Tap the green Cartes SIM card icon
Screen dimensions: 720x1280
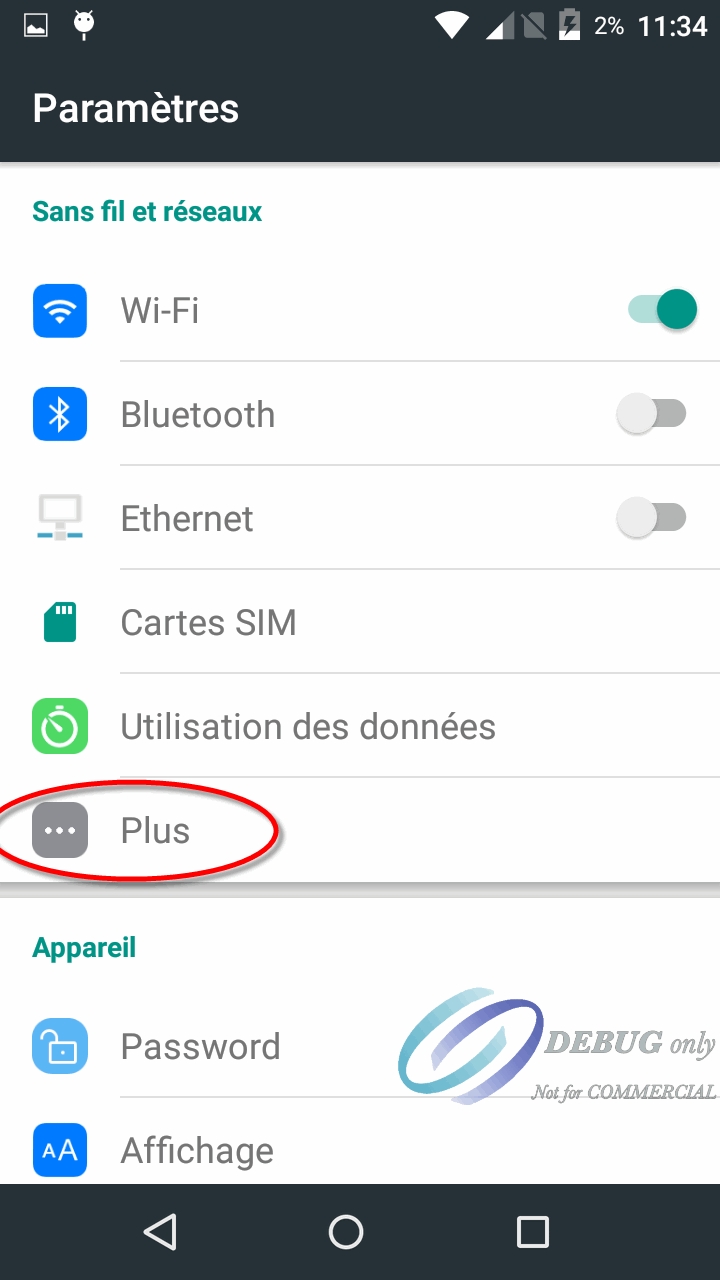click(x=59, y=622)
